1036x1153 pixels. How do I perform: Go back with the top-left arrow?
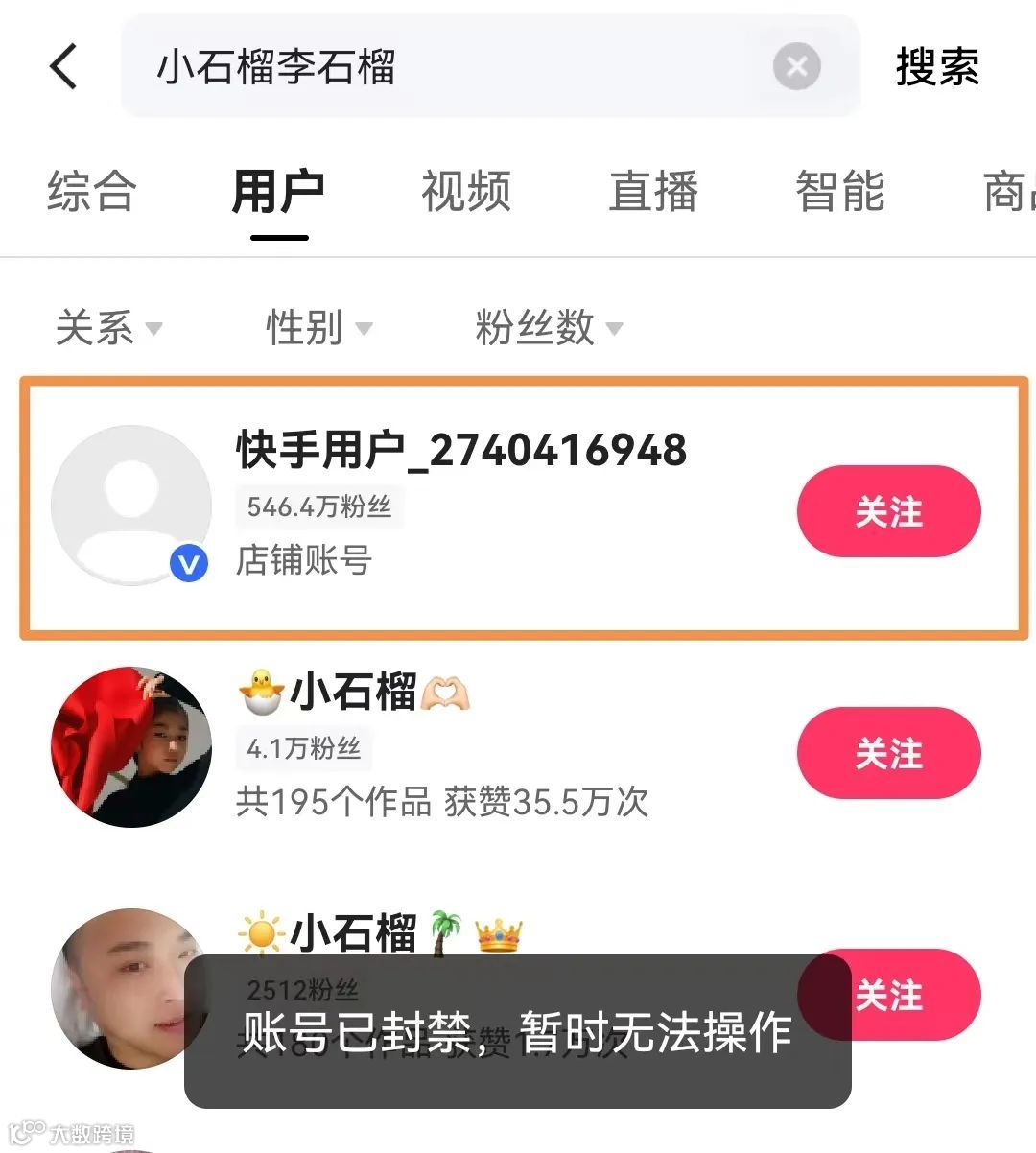(63, 67)
